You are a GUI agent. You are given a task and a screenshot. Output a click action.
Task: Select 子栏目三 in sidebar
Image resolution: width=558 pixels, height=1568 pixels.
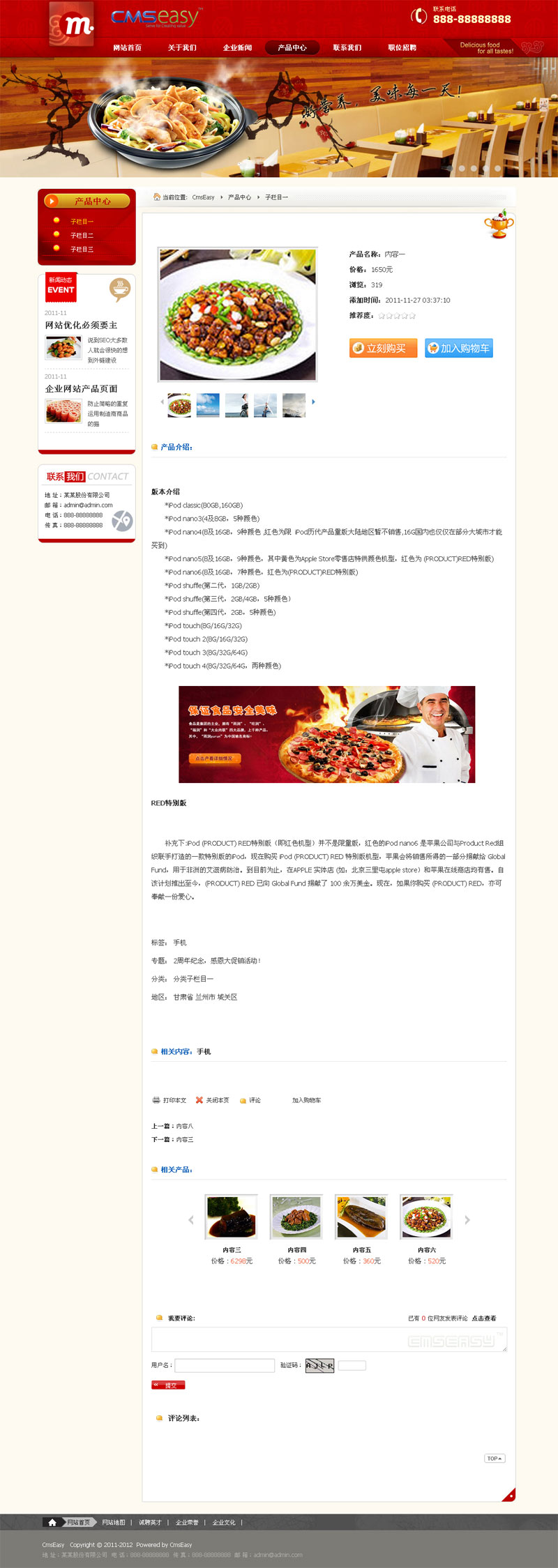[82, 250]
